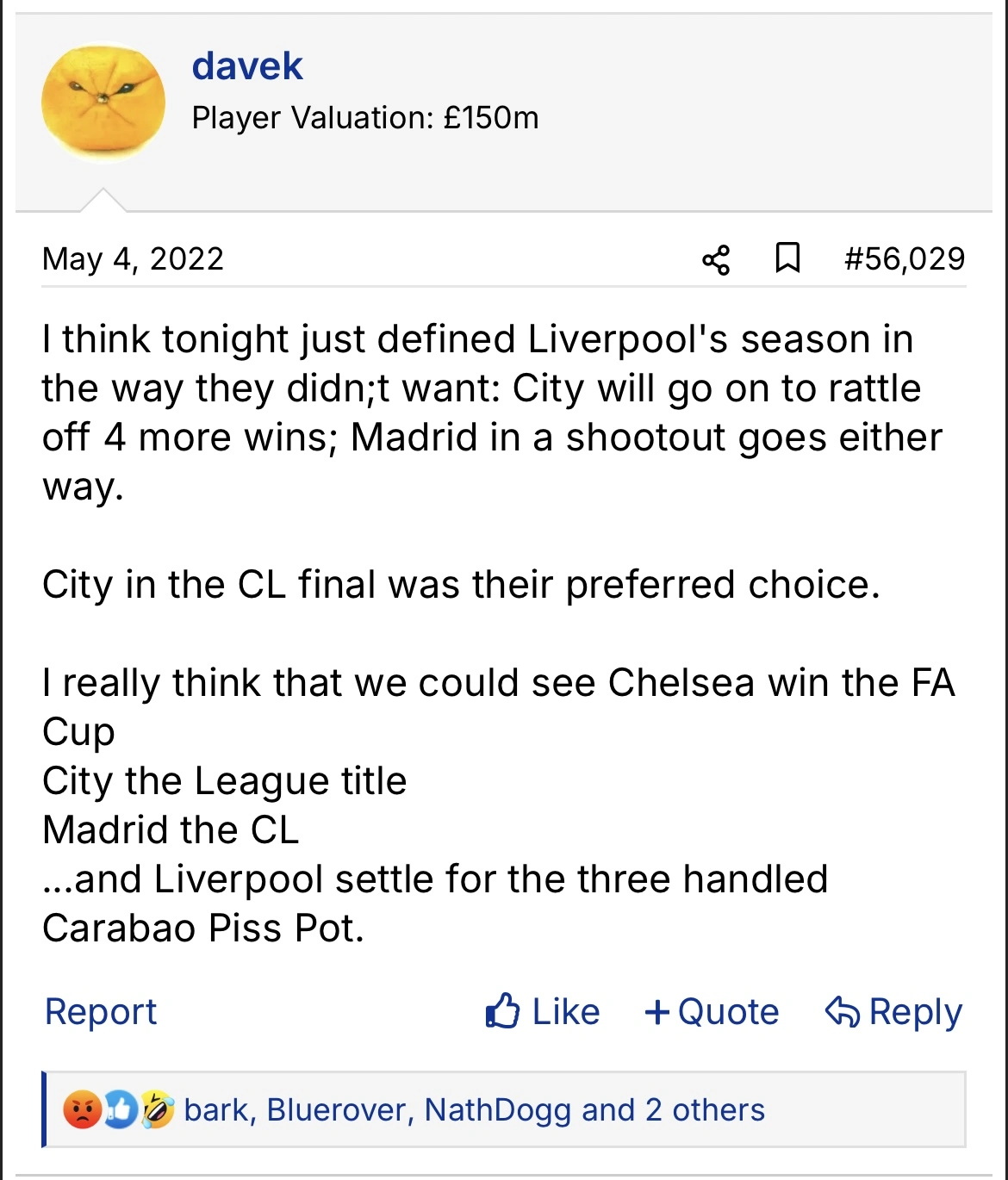The width and height of the screenshot is (1008, 1180).
Task: Report this post
Action: [101, 1011]
